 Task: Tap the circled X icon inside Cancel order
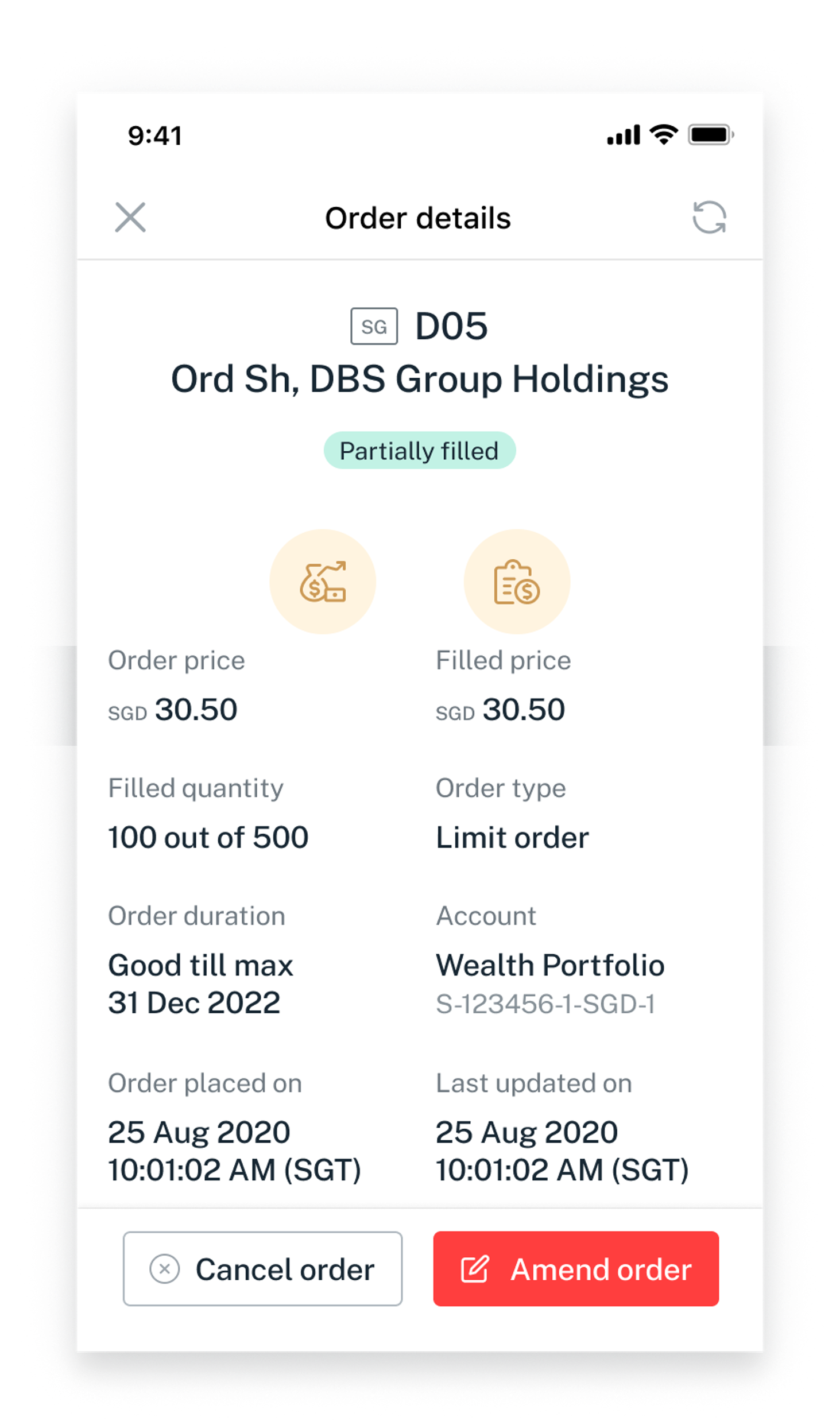[164, 1269]
